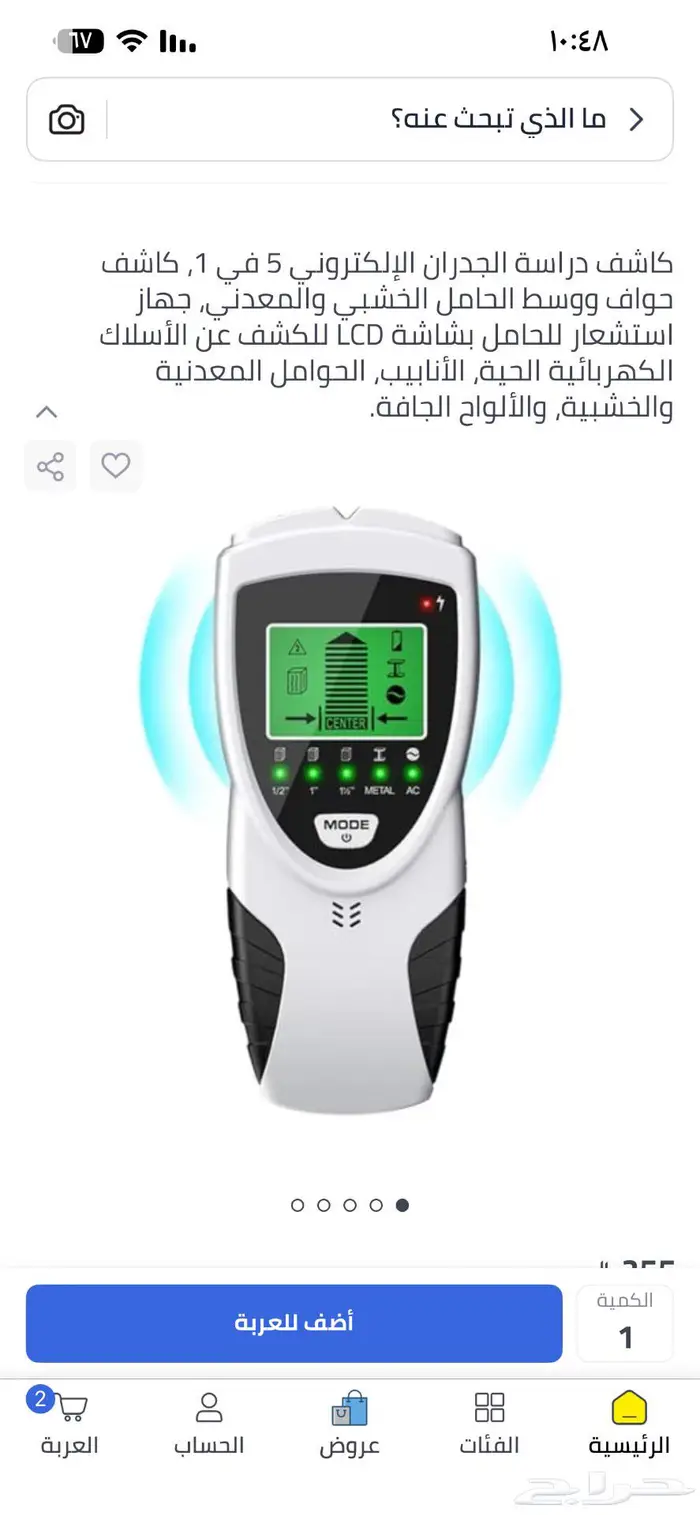Open the quantity selector "الكمية"
700x1515 pixels.
tap(625, 1323)
